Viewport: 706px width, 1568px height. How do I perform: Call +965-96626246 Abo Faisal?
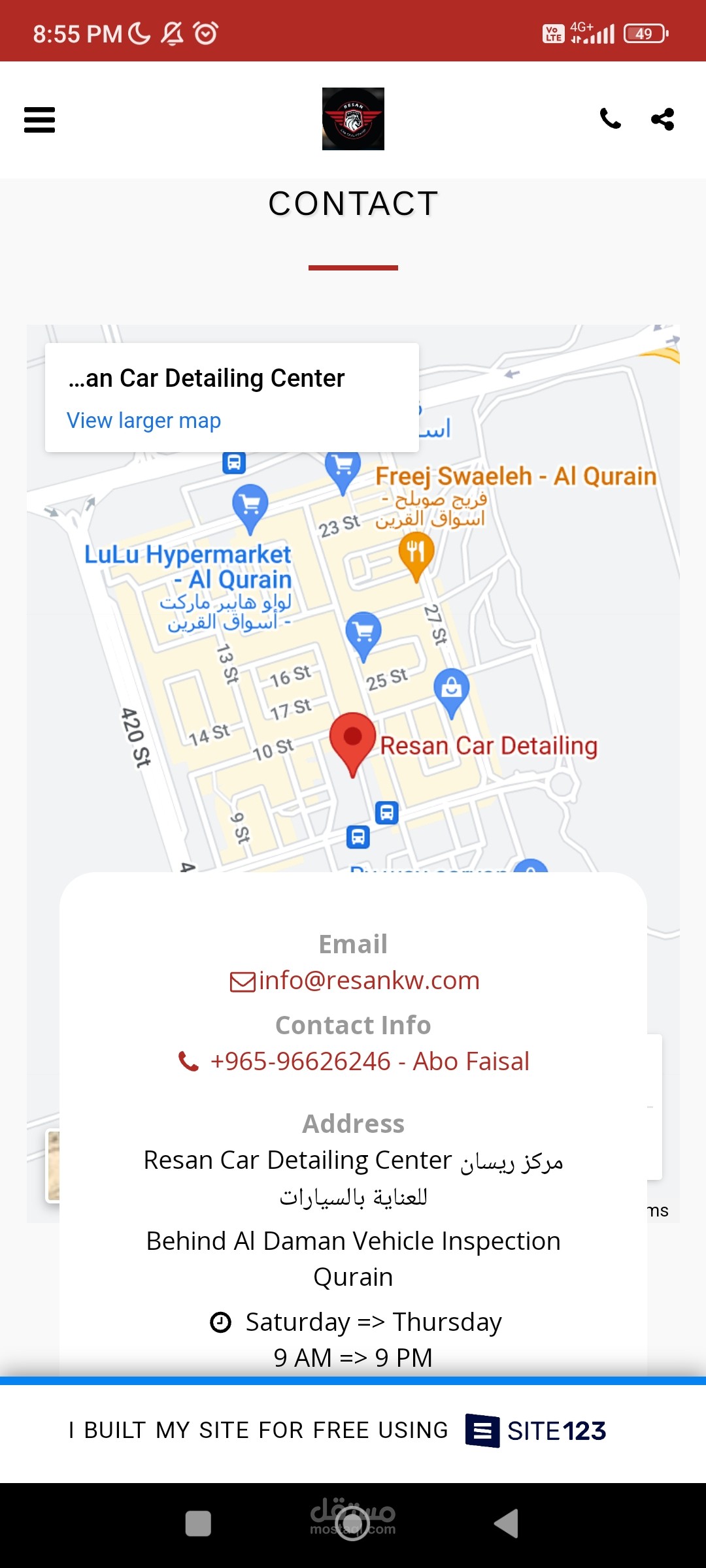354,1062
